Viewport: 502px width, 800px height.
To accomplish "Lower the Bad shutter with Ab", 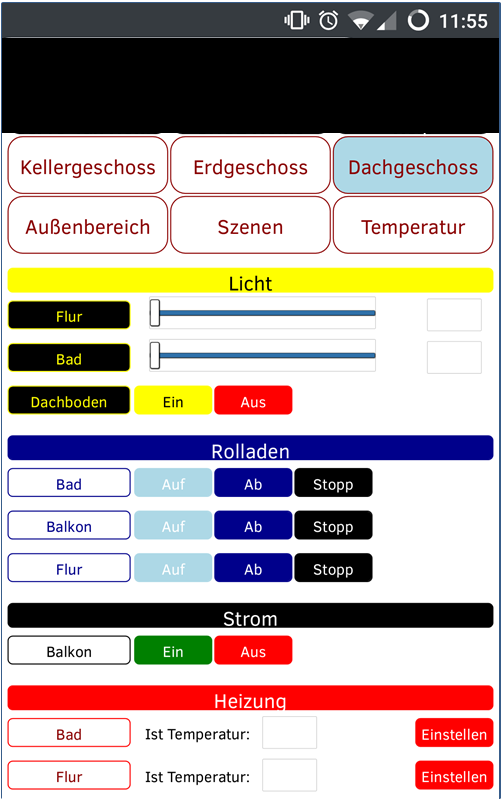I will click(x=253, y=483).
